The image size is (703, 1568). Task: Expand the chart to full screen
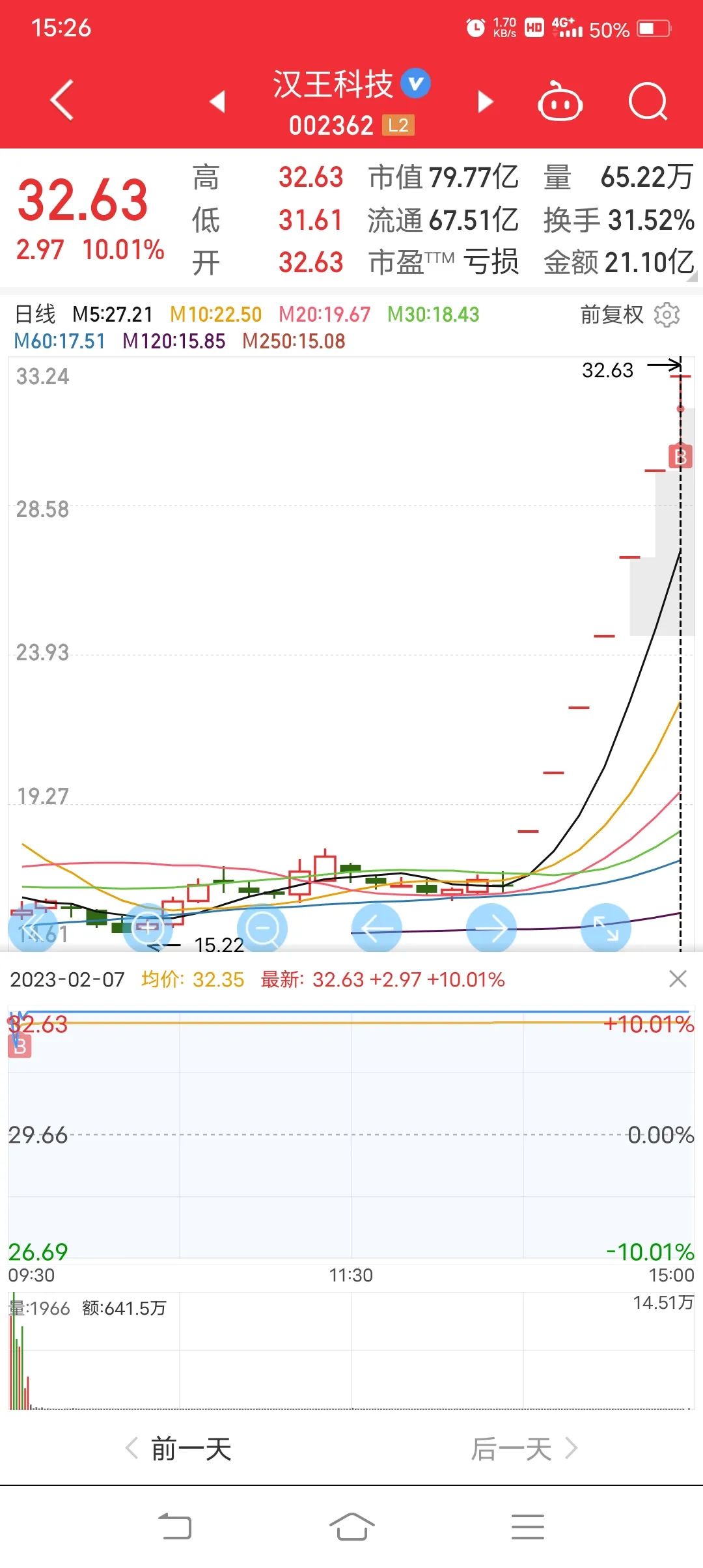[606, 928]
